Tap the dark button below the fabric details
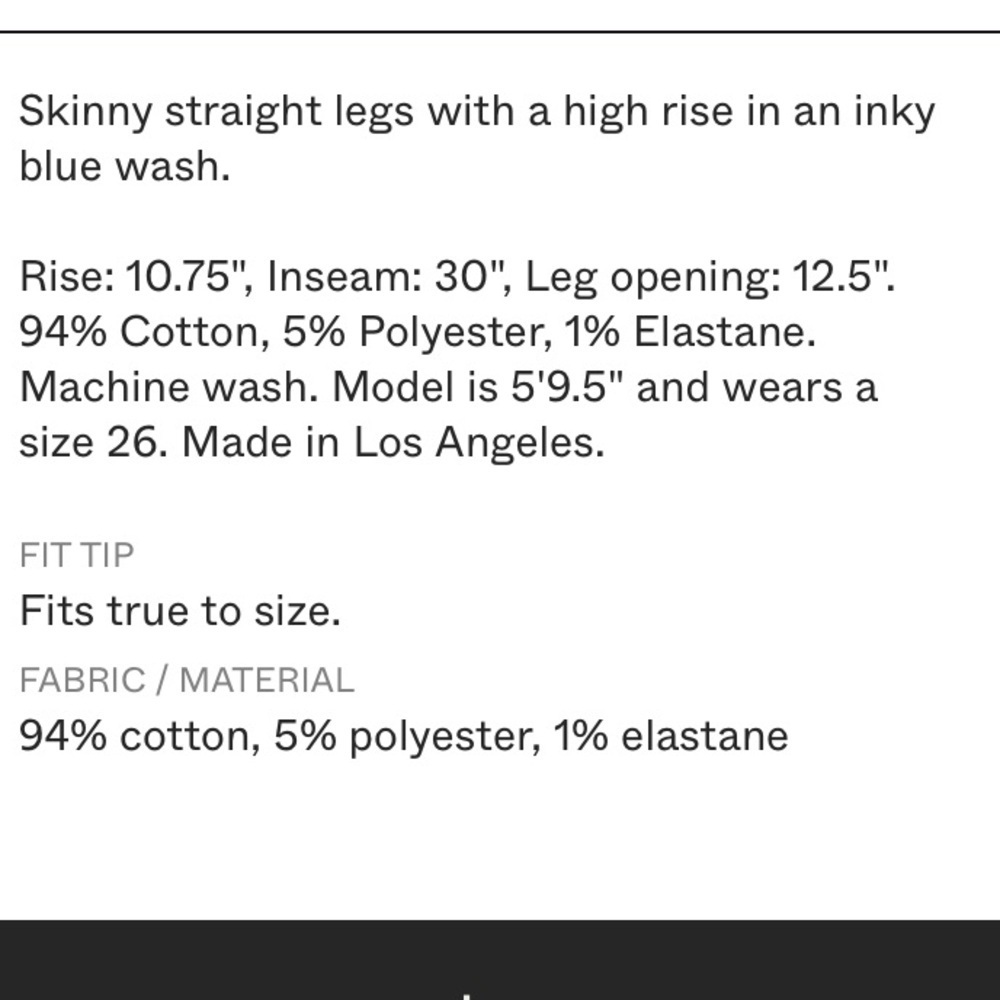 click(500, 960)
